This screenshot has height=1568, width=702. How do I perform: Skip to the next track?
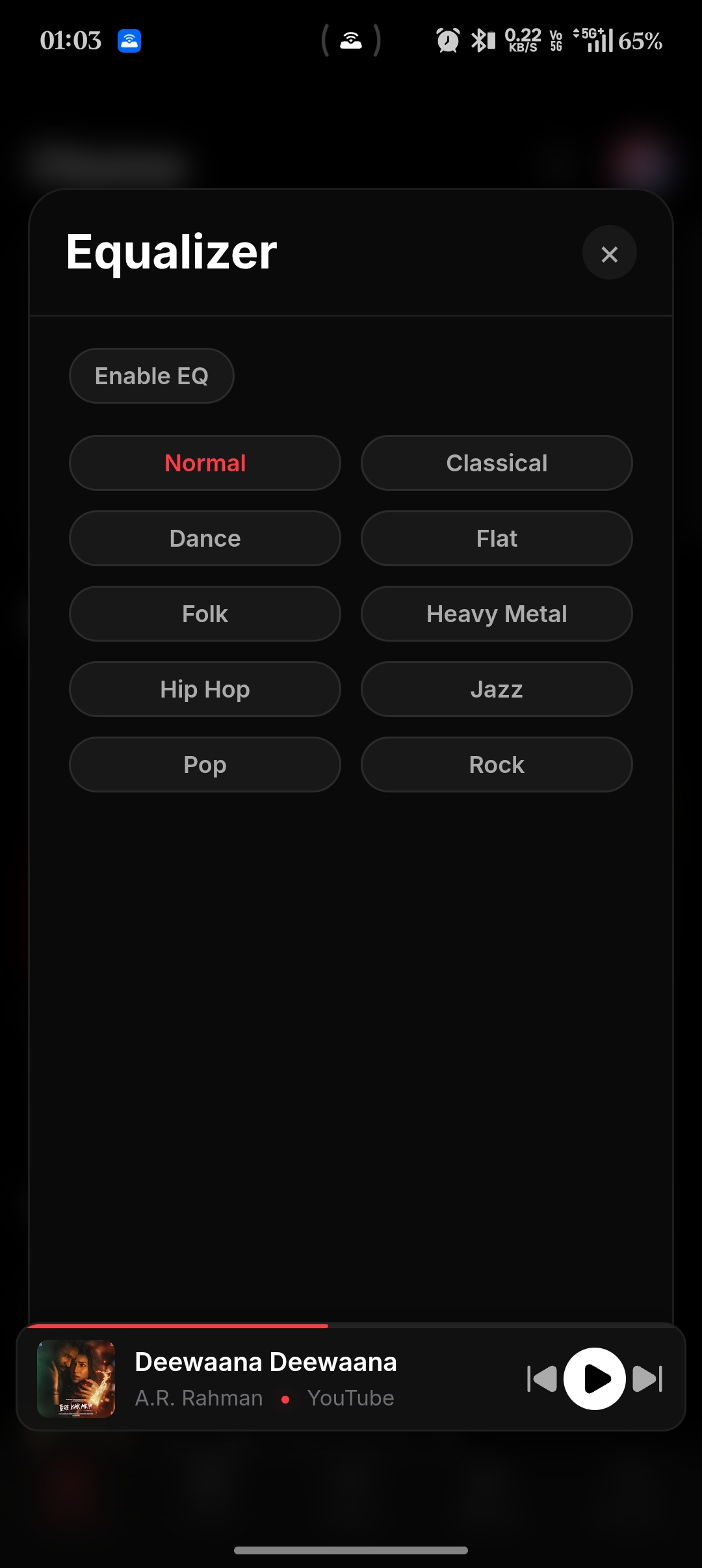click(x=646, y=1379)
